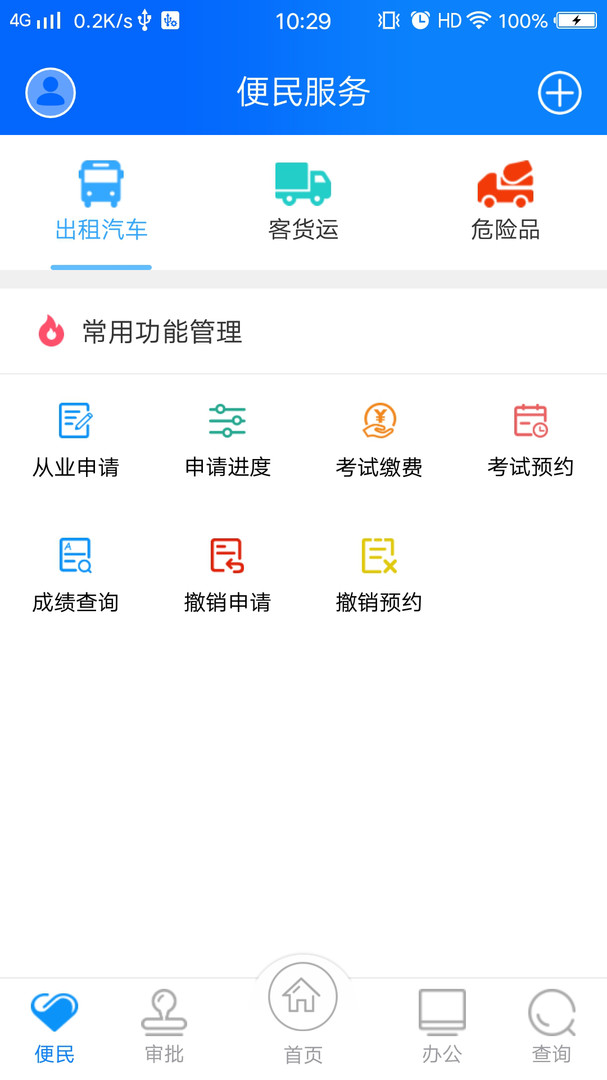Tap the plus add icon
The width and height of the screenshot is (607, 1080).
[559, 93]
